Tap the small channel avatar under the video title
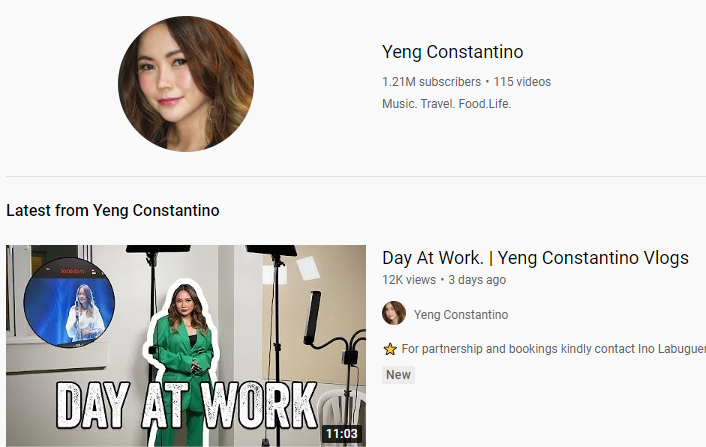Viewport: 706px width, 447px height. 394,314
